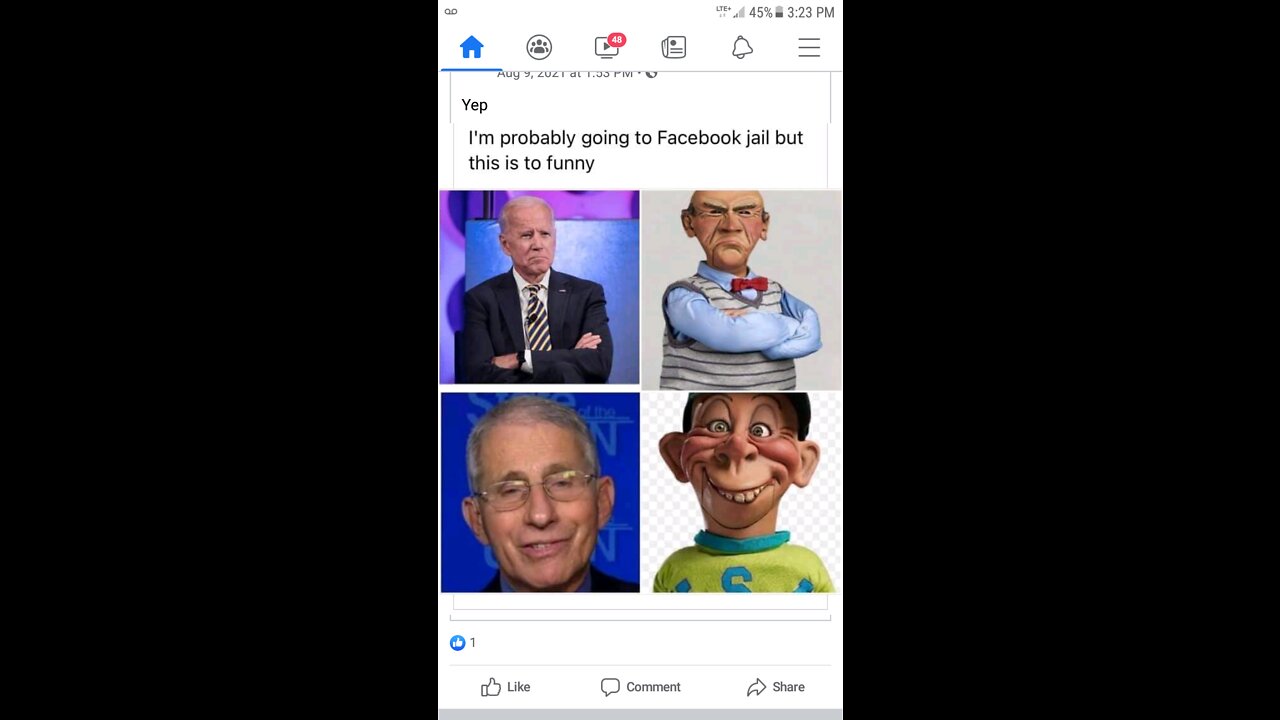Viewport: 1280px width, 720px height.
Task: Open the photo of the suited man with crossed arms
Action: click(x=539, y=287)
